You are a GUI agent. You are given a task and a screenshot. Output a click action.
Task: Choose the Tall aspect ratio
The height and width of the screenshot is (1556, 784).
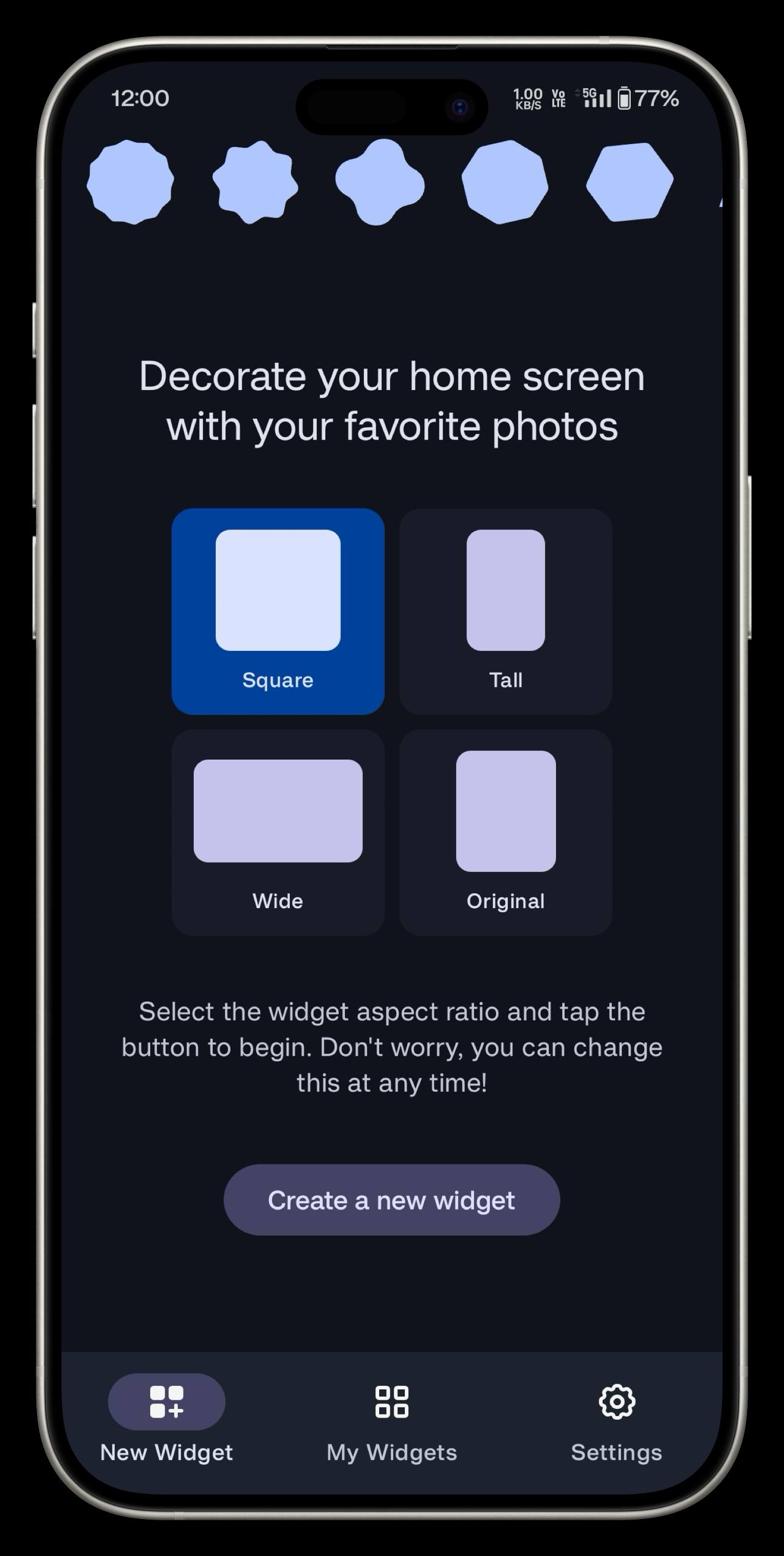(505, 611)
